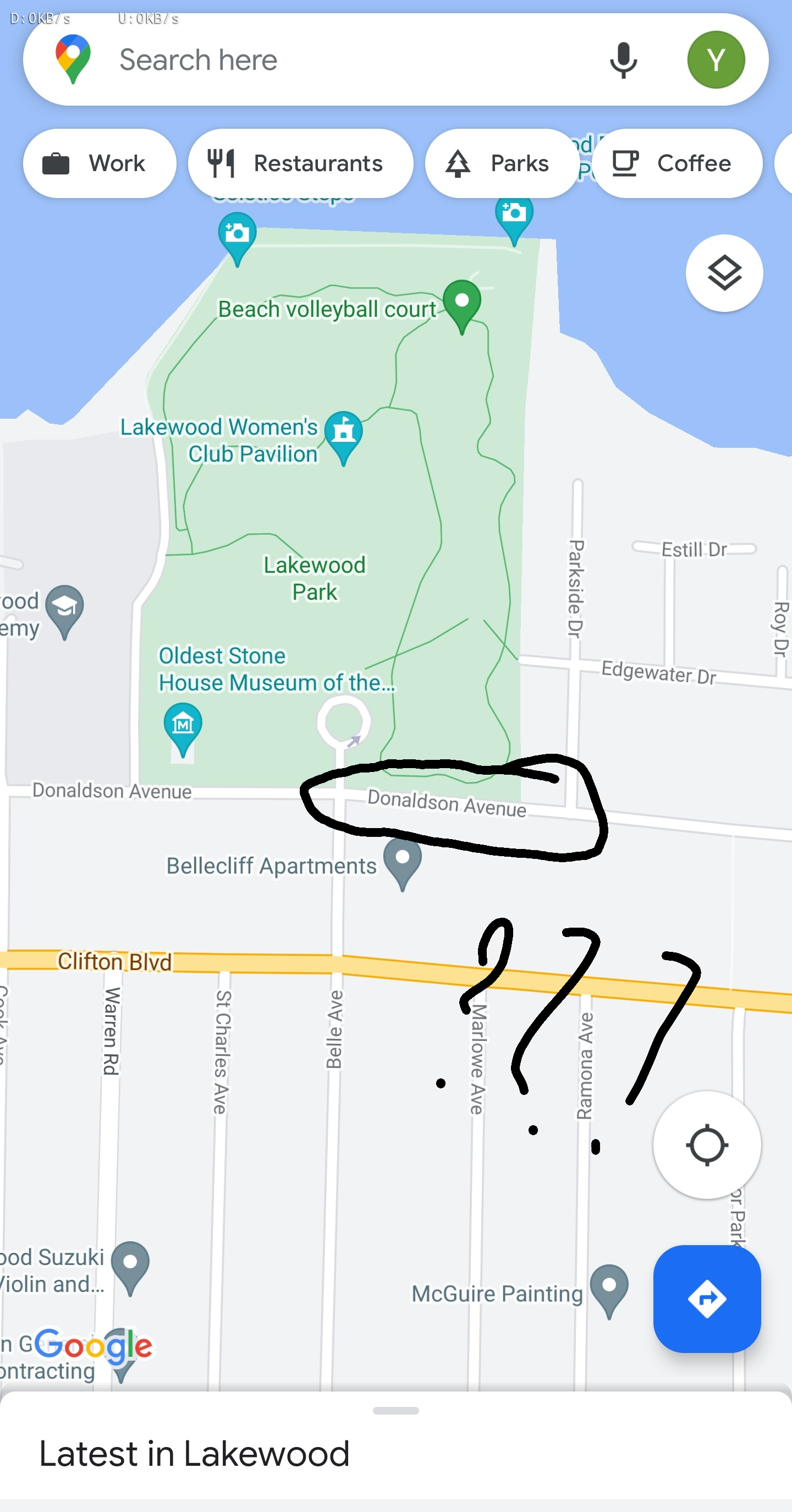Open the account profile avatar
The image size is (792, 1512).
click(x=716, y=60)
